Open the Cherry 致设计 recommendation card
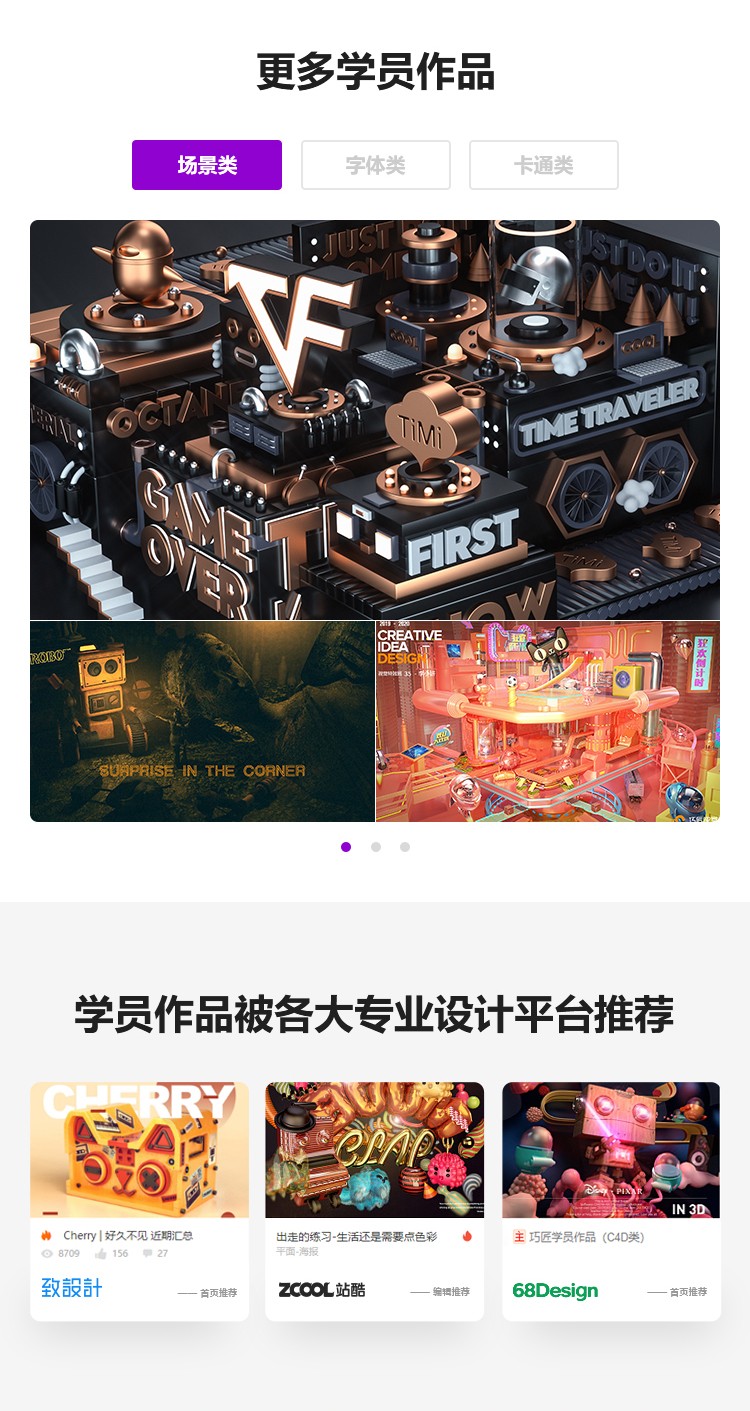The width and height of the screenshot is (750, 1411). [x=139, y=1200]
